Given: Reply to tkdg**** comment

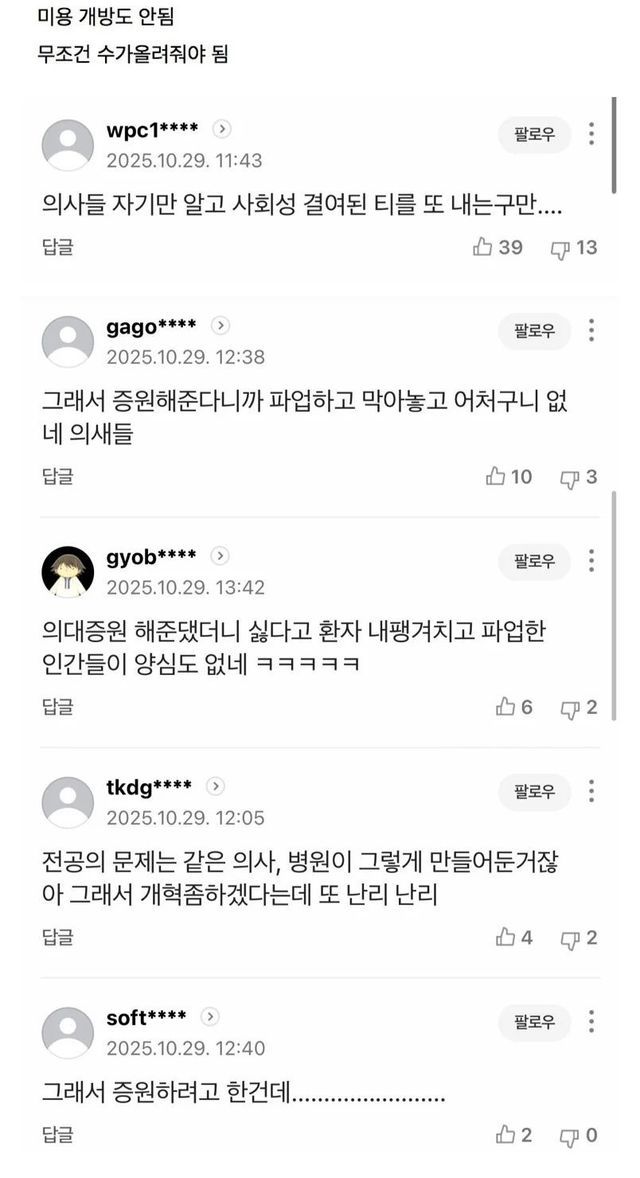Looking at the screenshot, I should point(58,938).
